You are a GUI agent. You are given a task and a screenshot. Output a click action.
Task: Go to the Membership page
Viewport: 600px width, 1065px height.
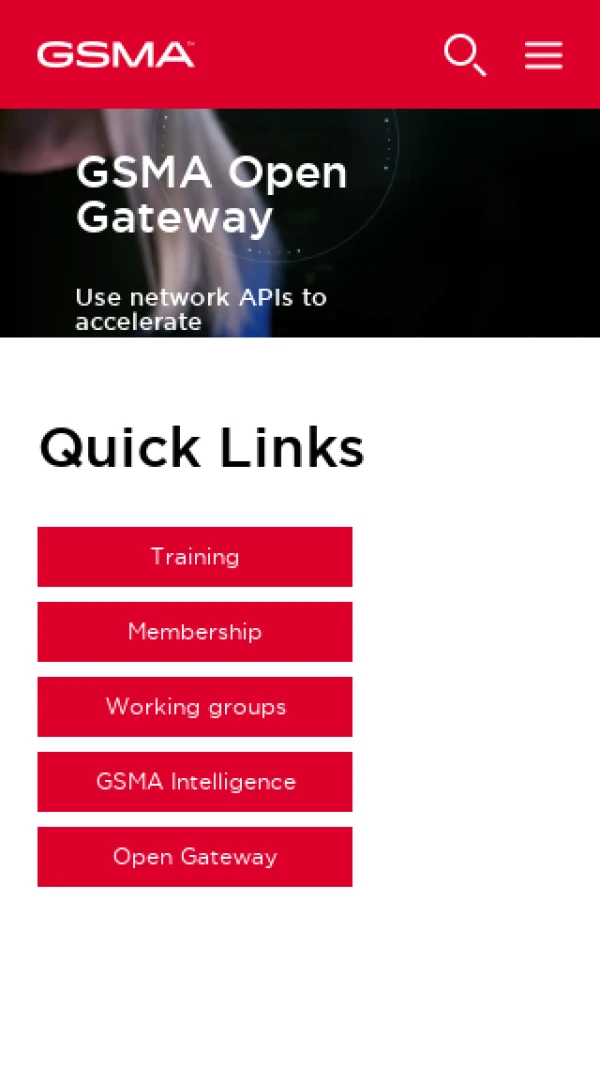click(x=195, y=632)
